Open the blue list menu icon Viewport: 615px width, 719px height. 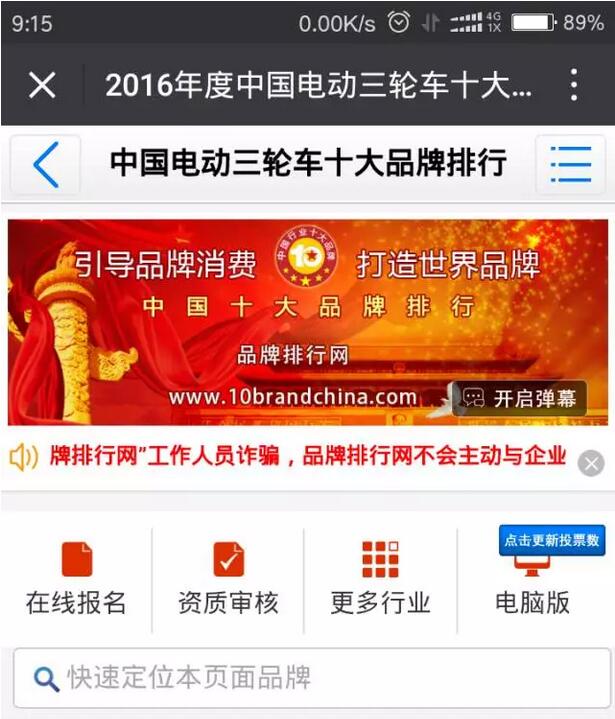[x=570, y=164]
